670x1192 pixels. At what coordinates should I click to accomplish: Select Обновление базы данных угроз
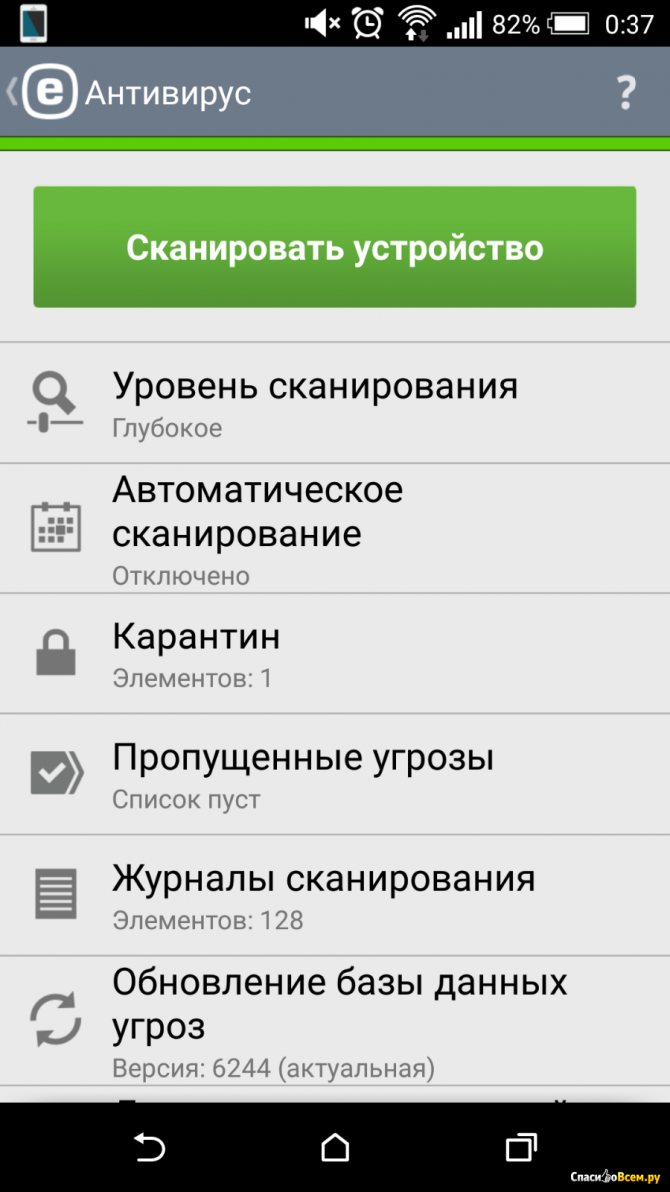click(335, 1020)
